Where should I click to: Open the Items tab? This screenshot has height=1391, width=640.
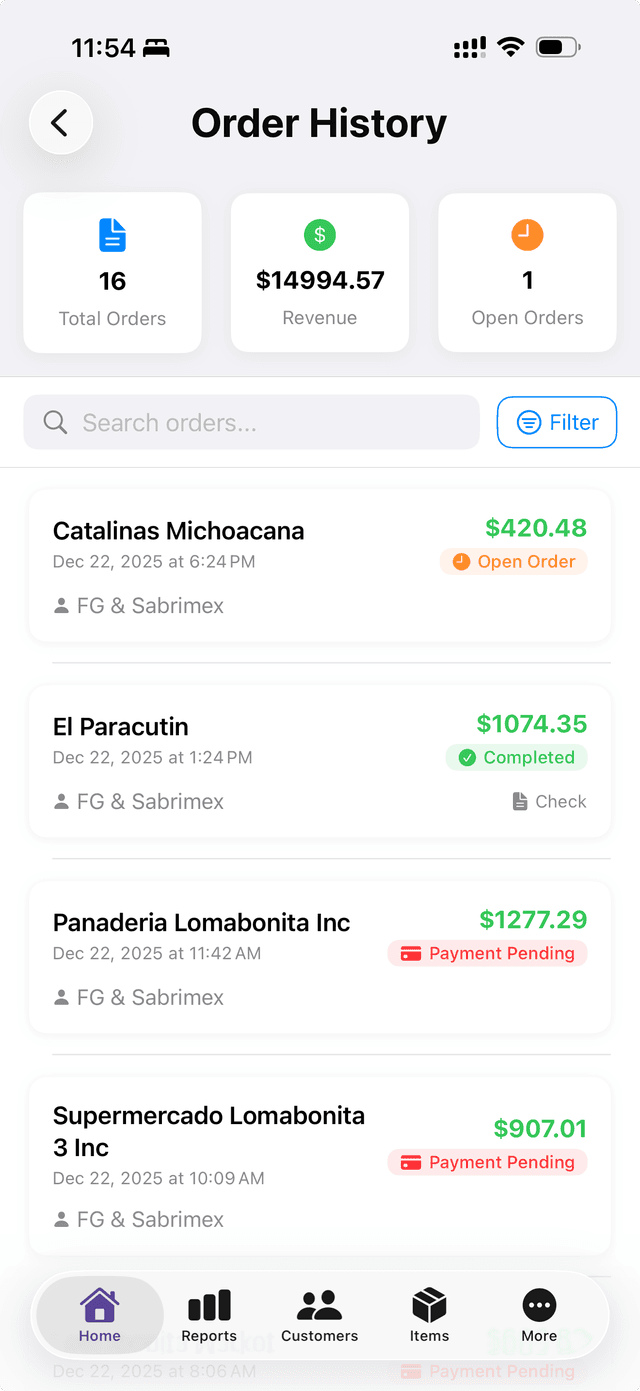click(429, 1315)
